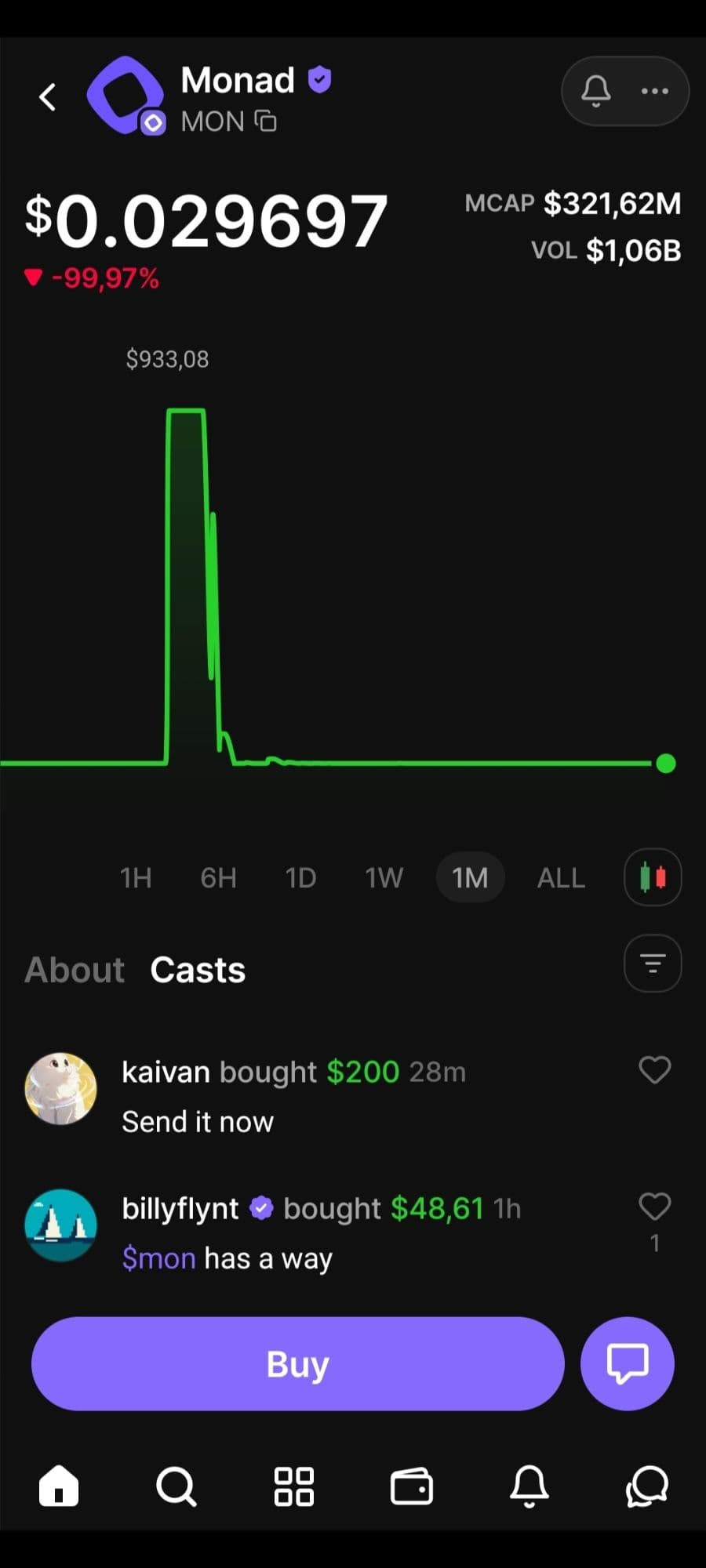Screen dimensions: 706x1568
Task: Like kaivan's cast
Action: coord(655,1070)
